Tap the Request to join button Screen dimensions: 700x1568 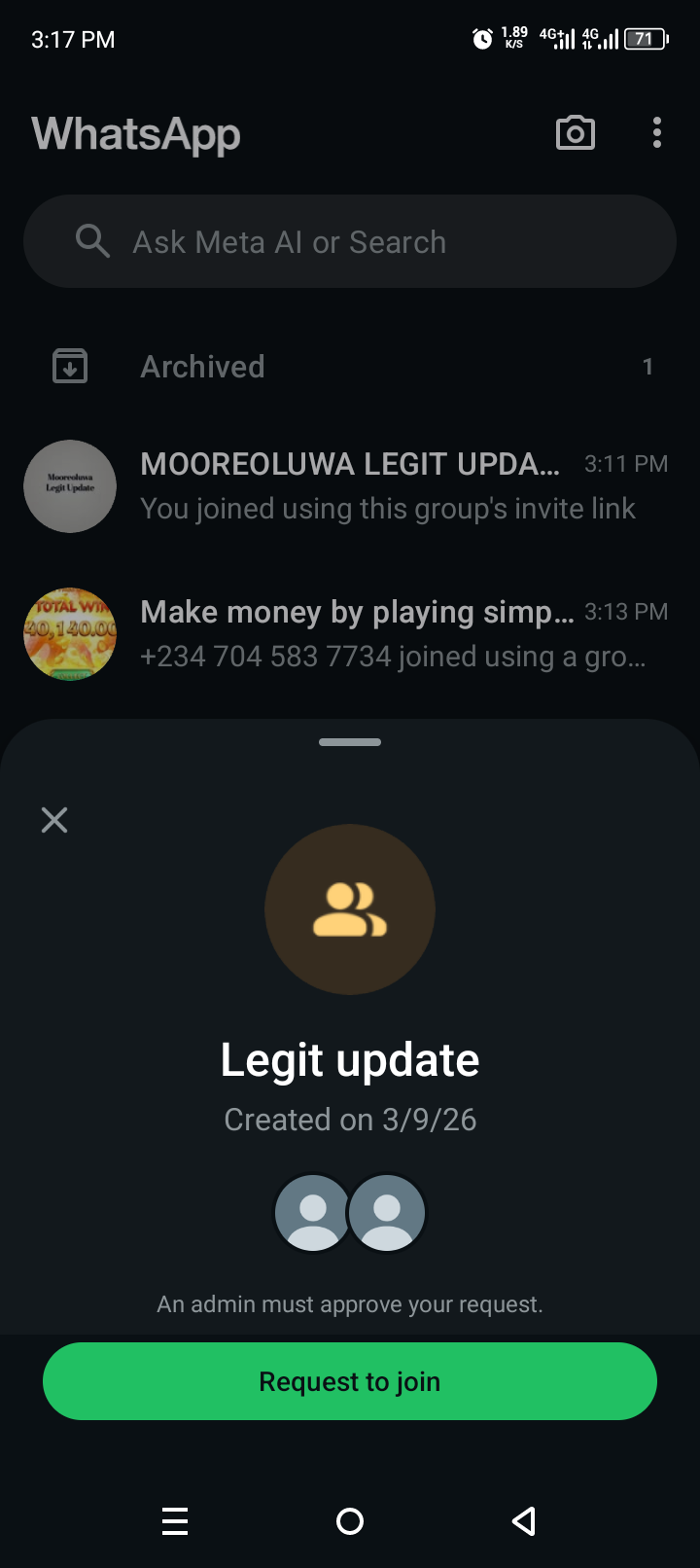350,1381
